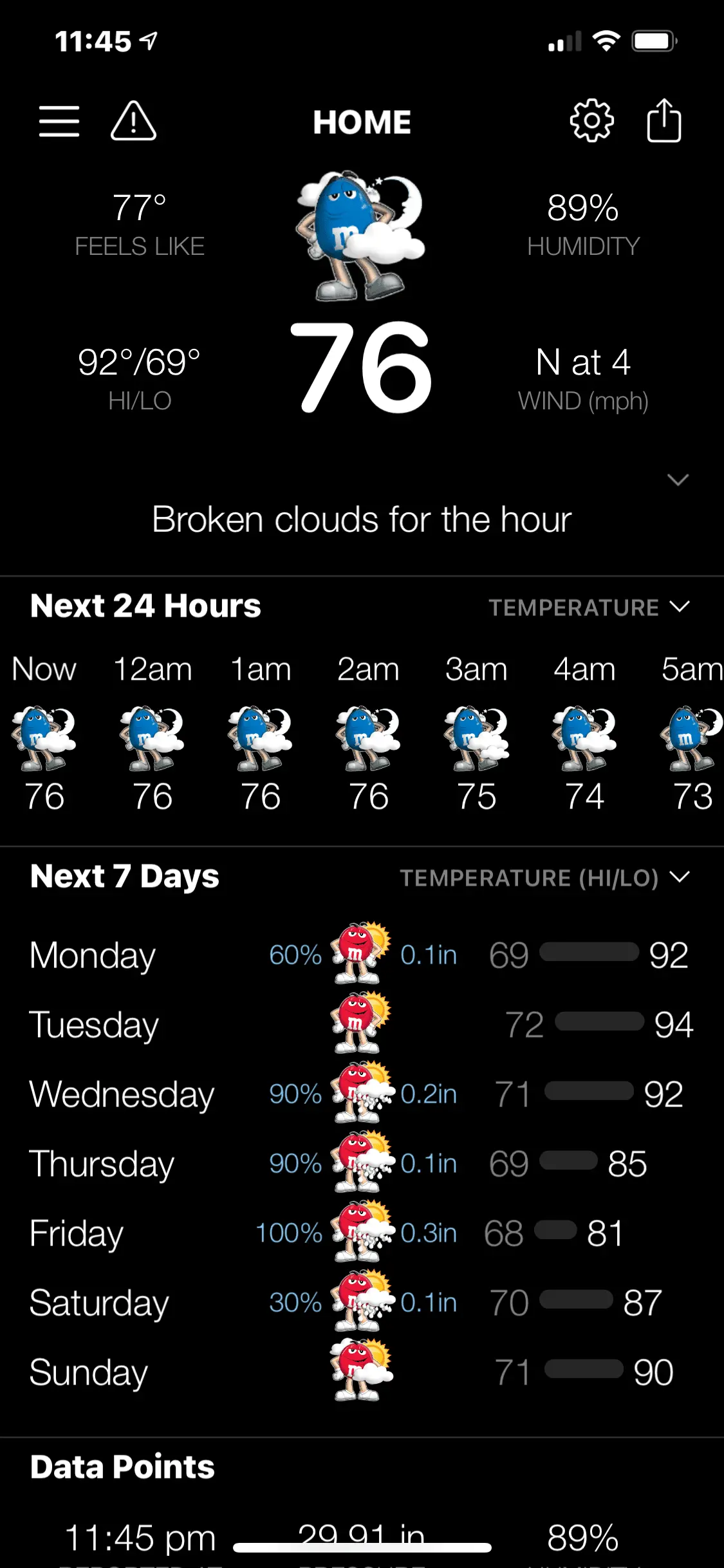Open the Next 24 Hours TEMPERATURE dropdown

click(589, 607)
